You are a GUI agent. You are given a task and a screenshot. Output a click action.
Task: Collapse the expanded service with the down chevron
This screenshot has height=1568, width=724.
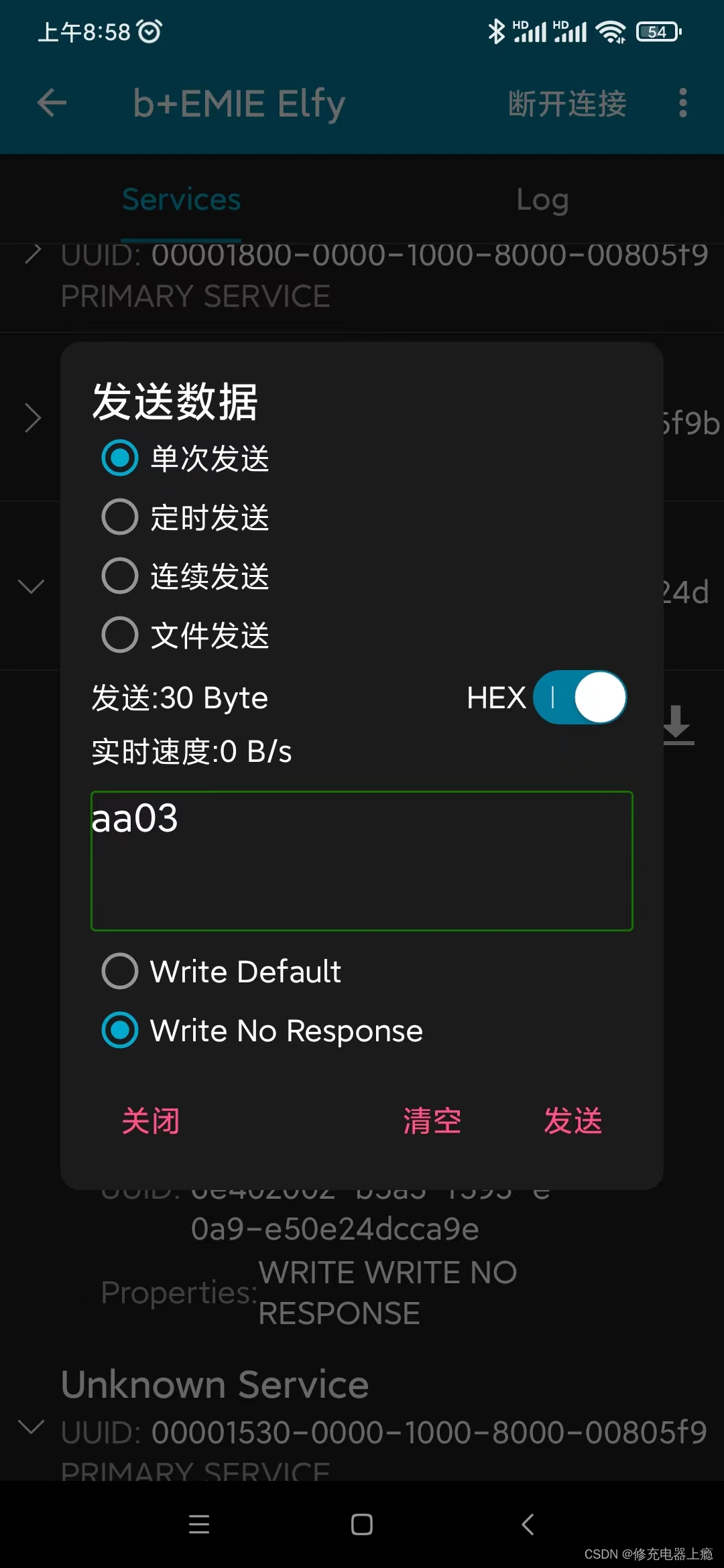(x=32, y=587)
